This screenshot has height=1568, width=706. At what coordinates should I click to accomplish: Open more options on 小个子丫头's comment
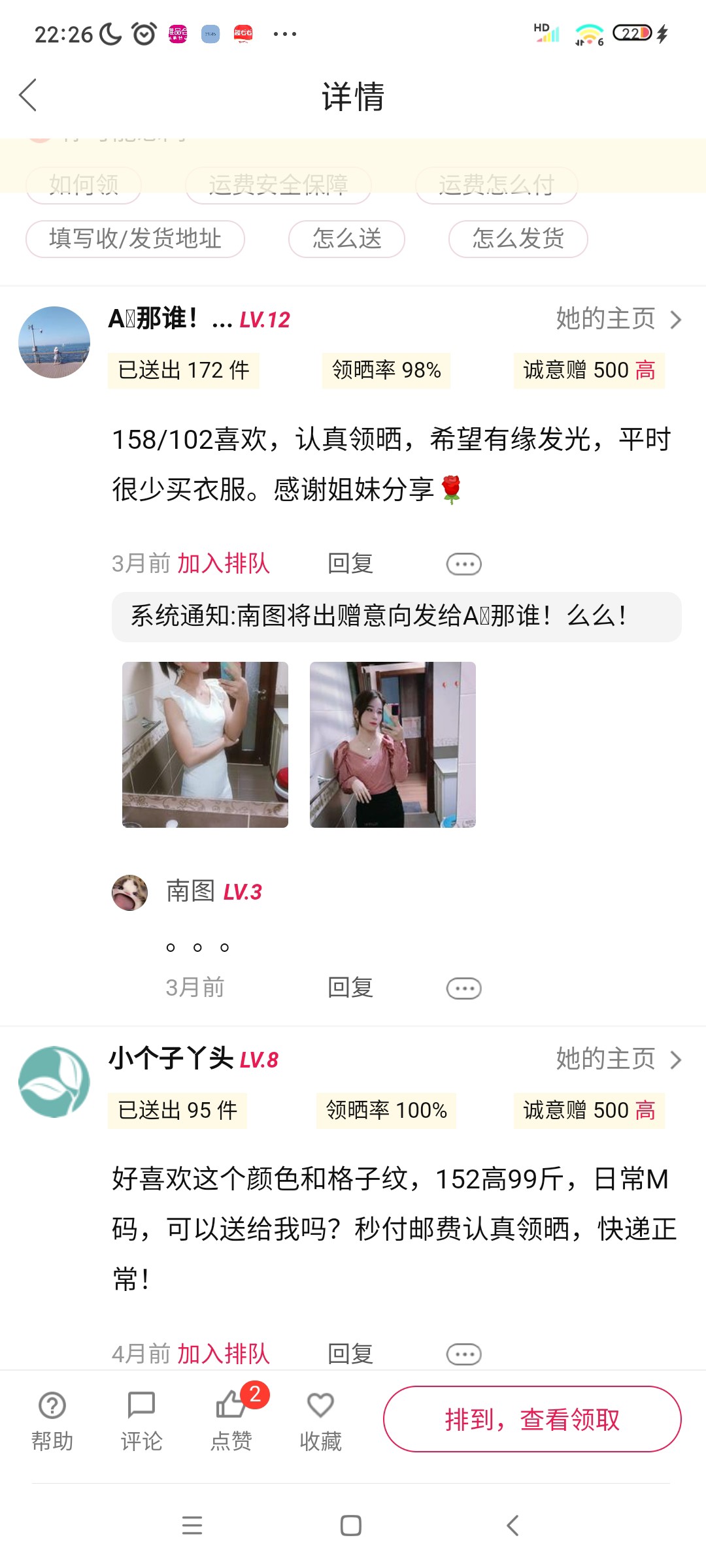(463, 1354)
